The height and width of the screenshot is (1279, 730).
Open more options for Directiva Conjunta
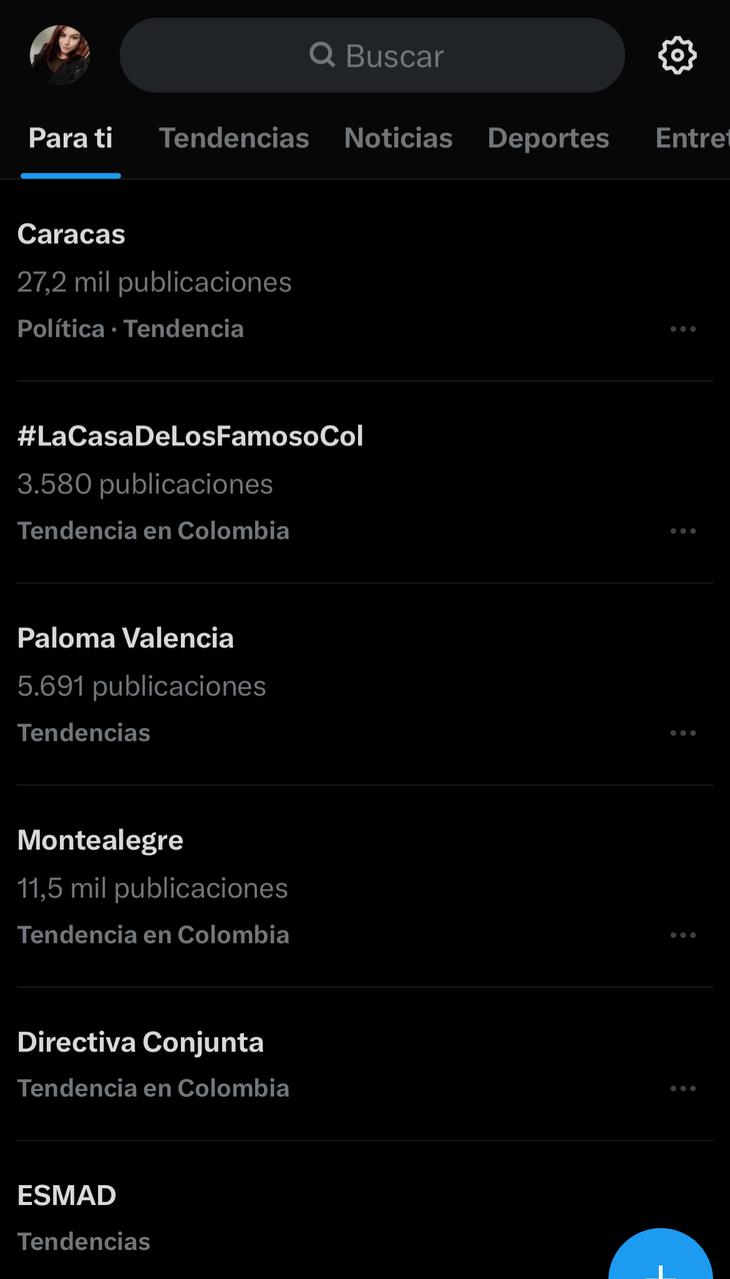[x=683, y=1088]
